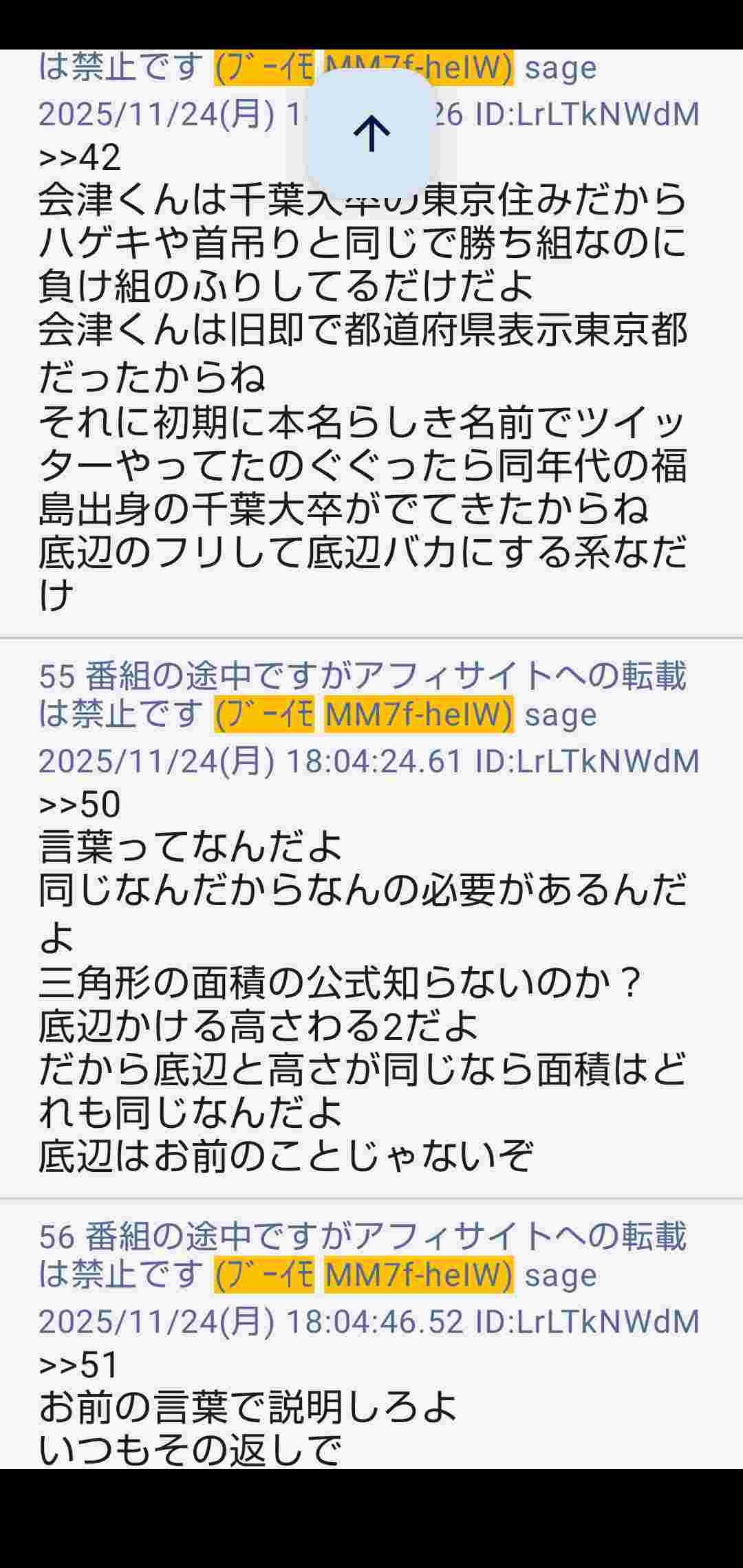Open the header of post number 56
Screen dimensions: 743x1568
click(362, 1255)
